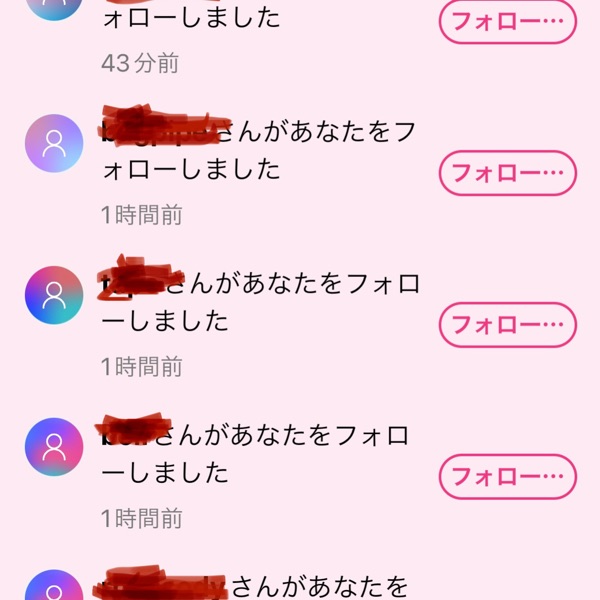Follow back the user with the light lavender avatar

508,173
